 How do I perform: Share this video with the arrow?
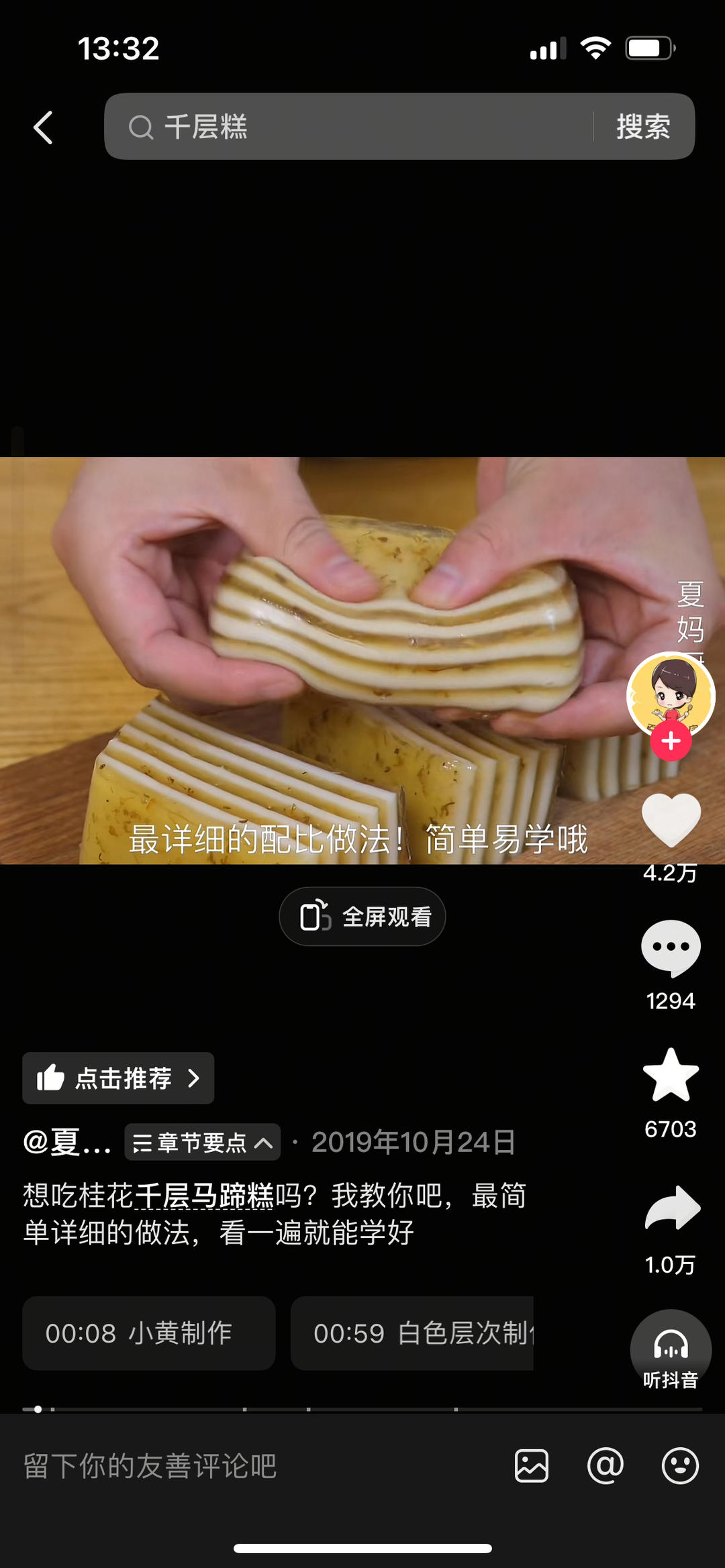click(x=671, y=1208)
